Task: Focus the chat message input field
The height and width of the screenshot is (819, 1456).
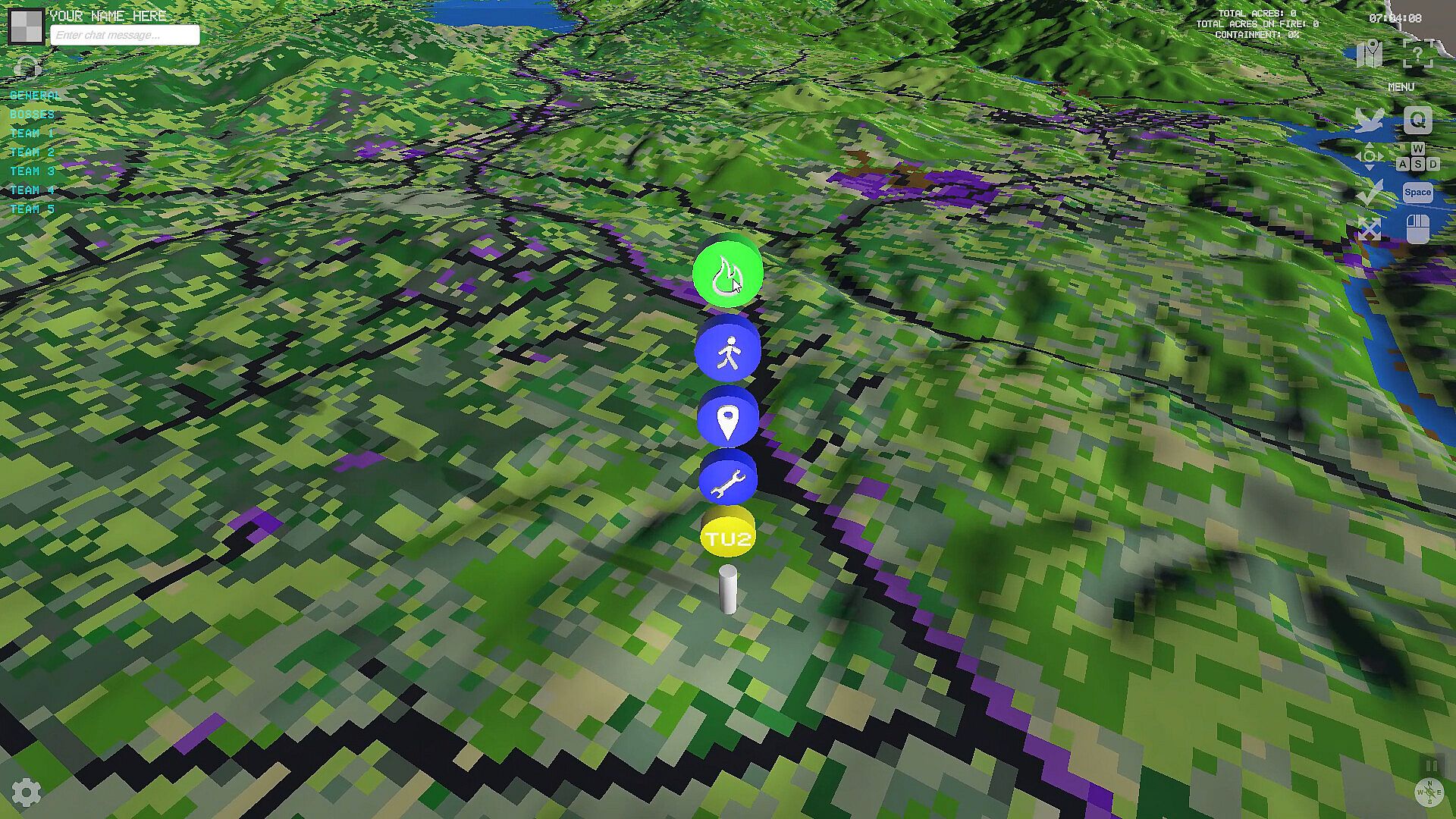Action: tap(125, 35)
